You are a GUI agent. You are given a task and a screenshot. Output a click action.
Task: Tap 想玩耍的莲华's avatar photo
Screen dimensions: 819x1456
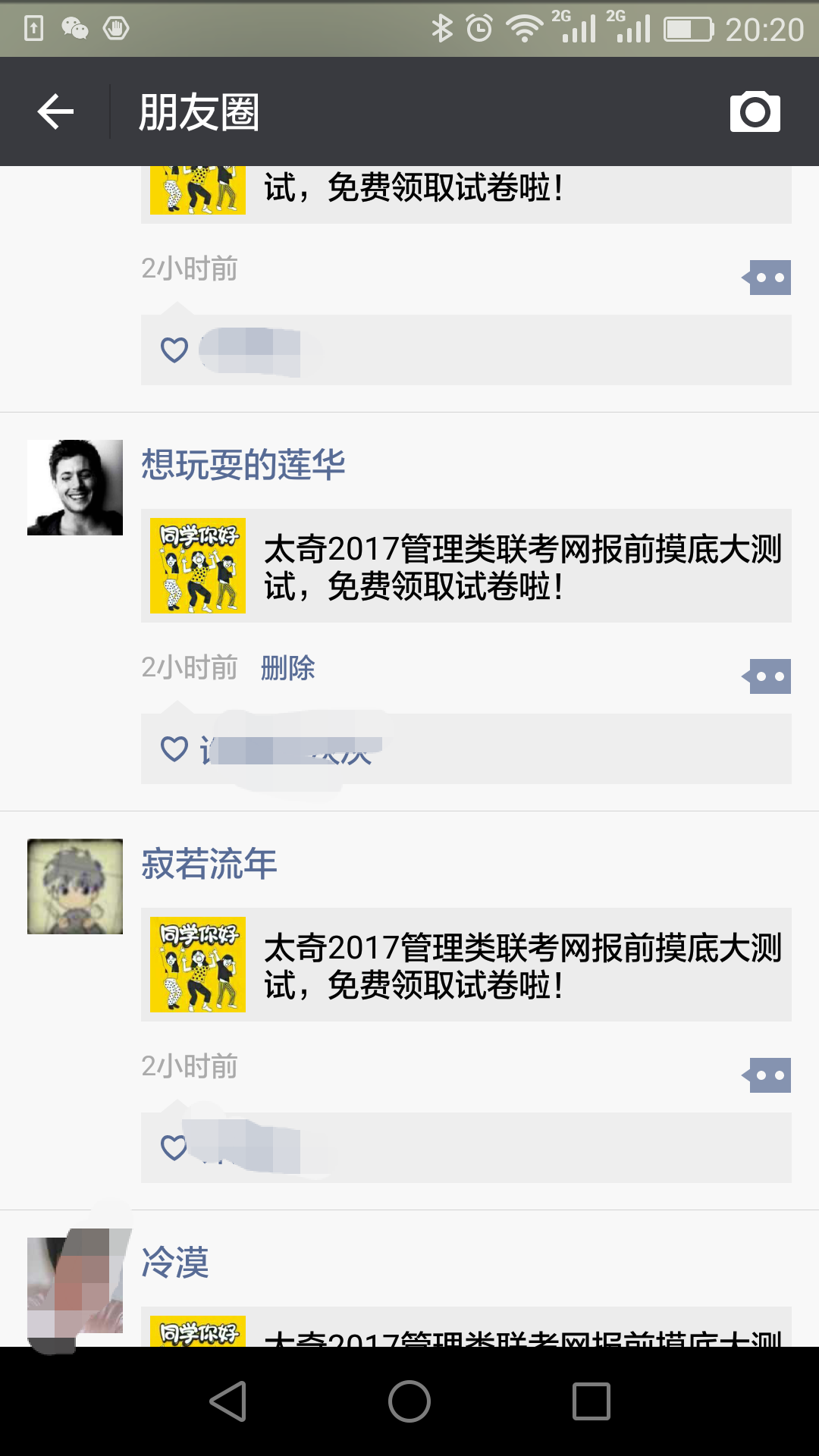[75, 488]
